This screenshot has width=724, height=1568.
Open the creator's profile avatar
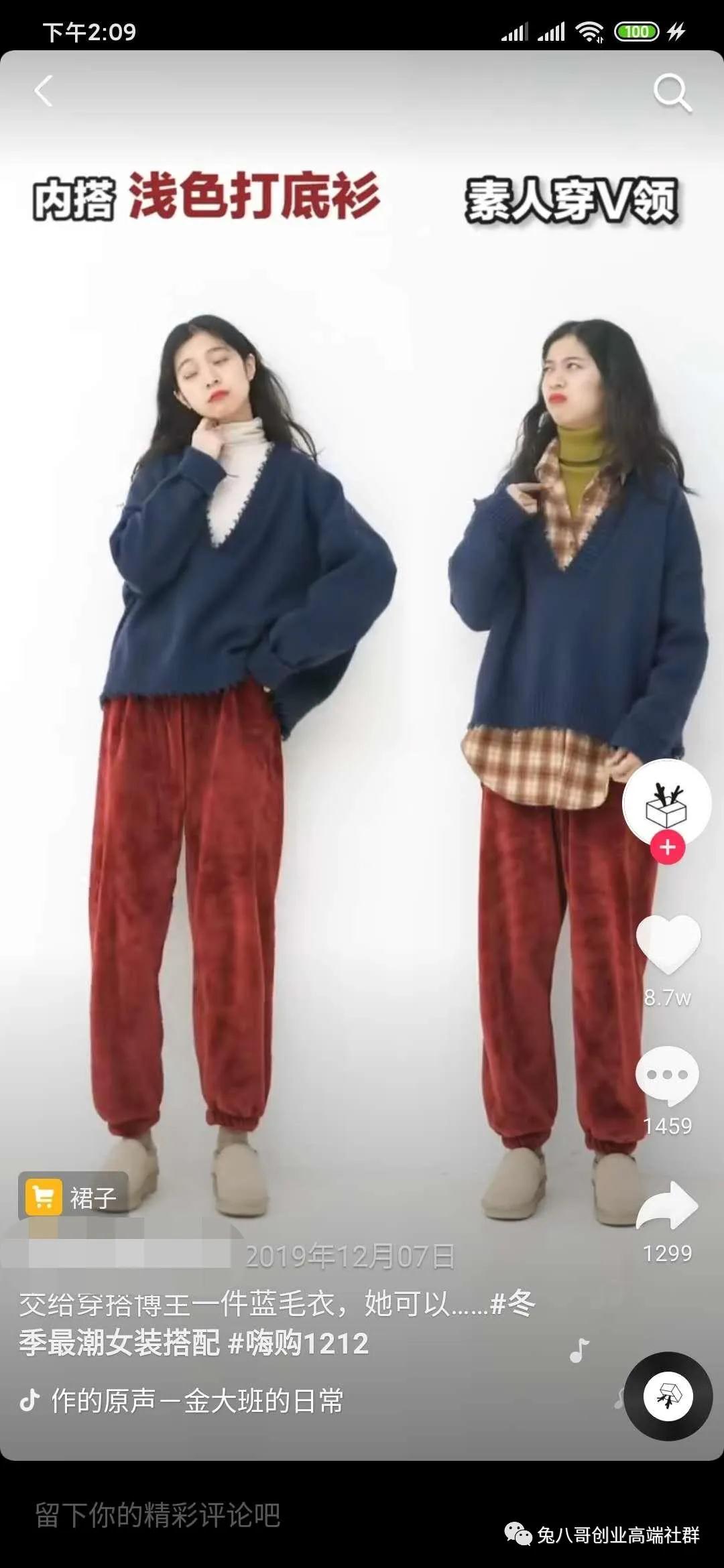(x=666, y=804)
